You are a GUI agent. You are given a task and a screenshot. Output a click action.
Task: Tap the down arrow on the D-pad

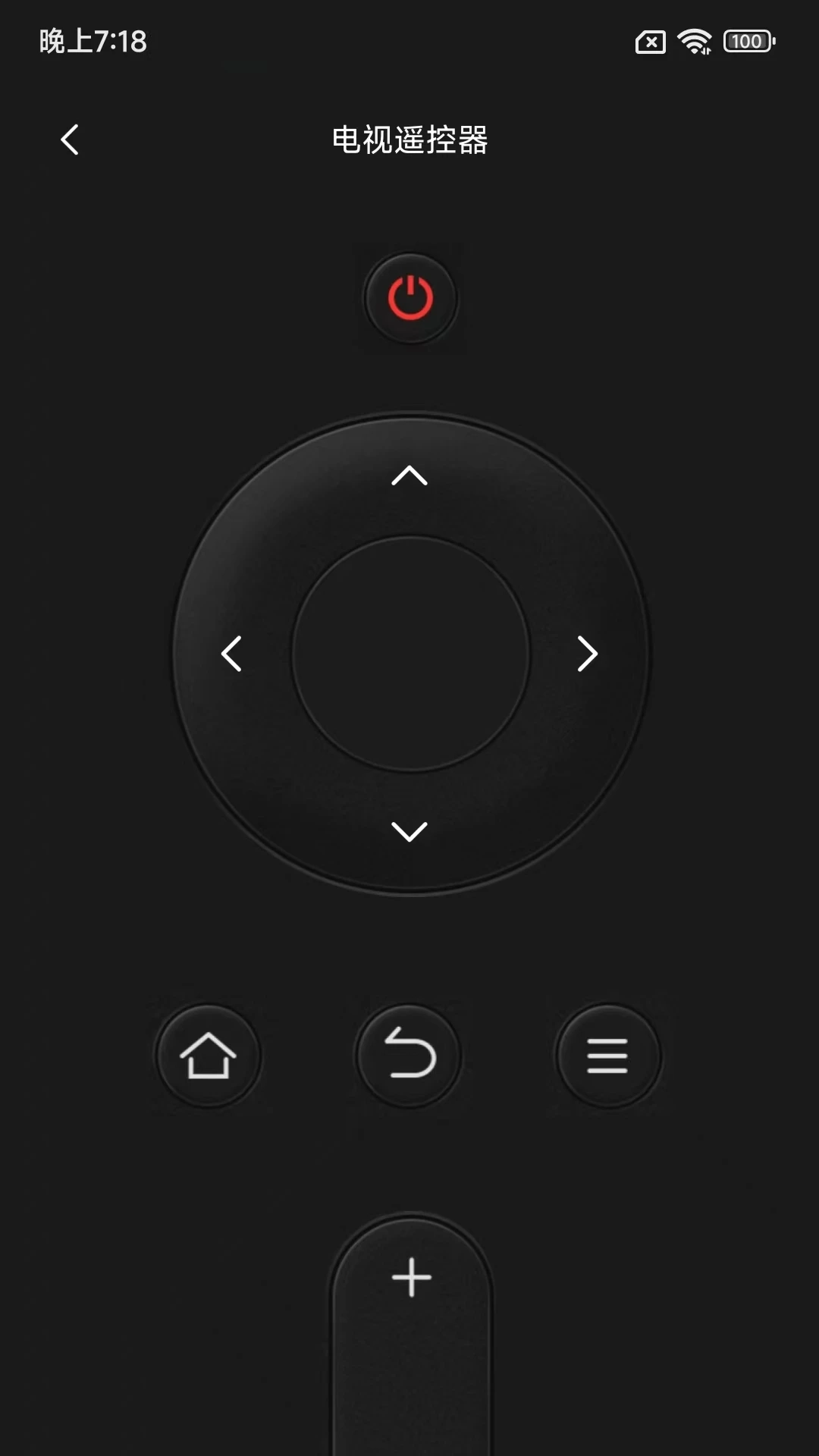click(x=409, y=832)
